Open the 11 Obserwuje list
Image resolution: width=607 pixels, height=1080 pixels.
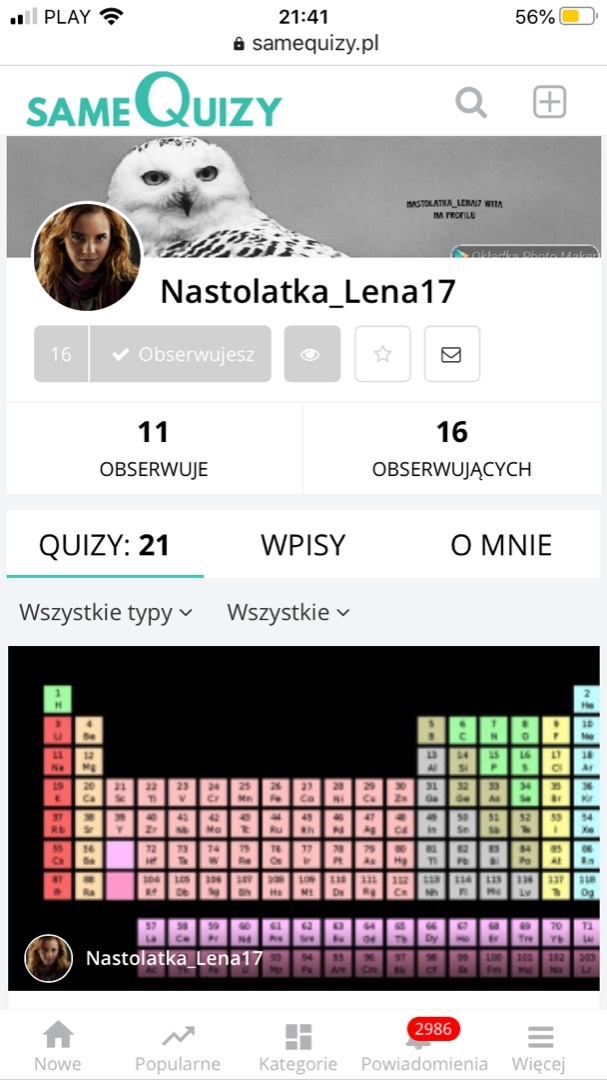(x=153, y=448)
